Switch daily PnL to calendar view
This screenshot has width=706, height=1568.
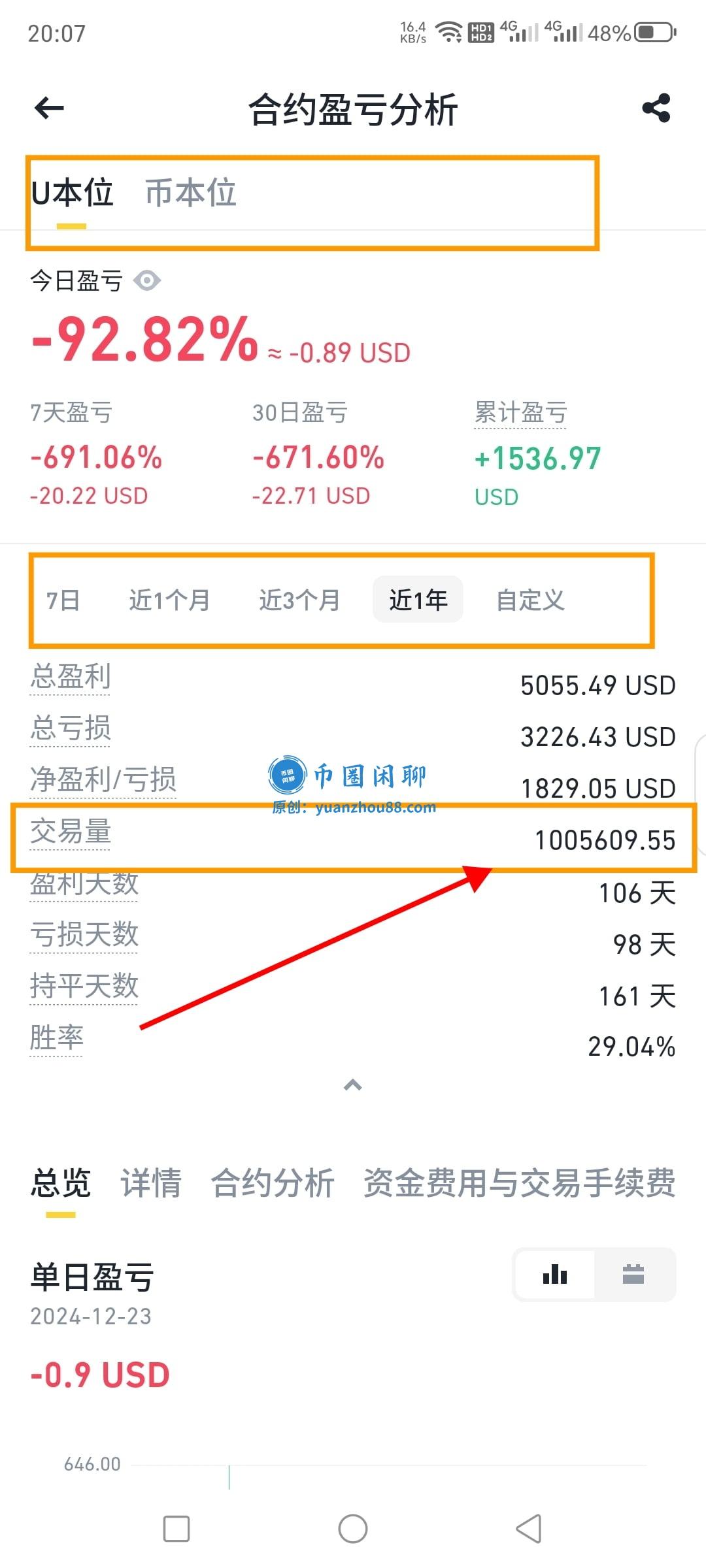pos(633,1275)
